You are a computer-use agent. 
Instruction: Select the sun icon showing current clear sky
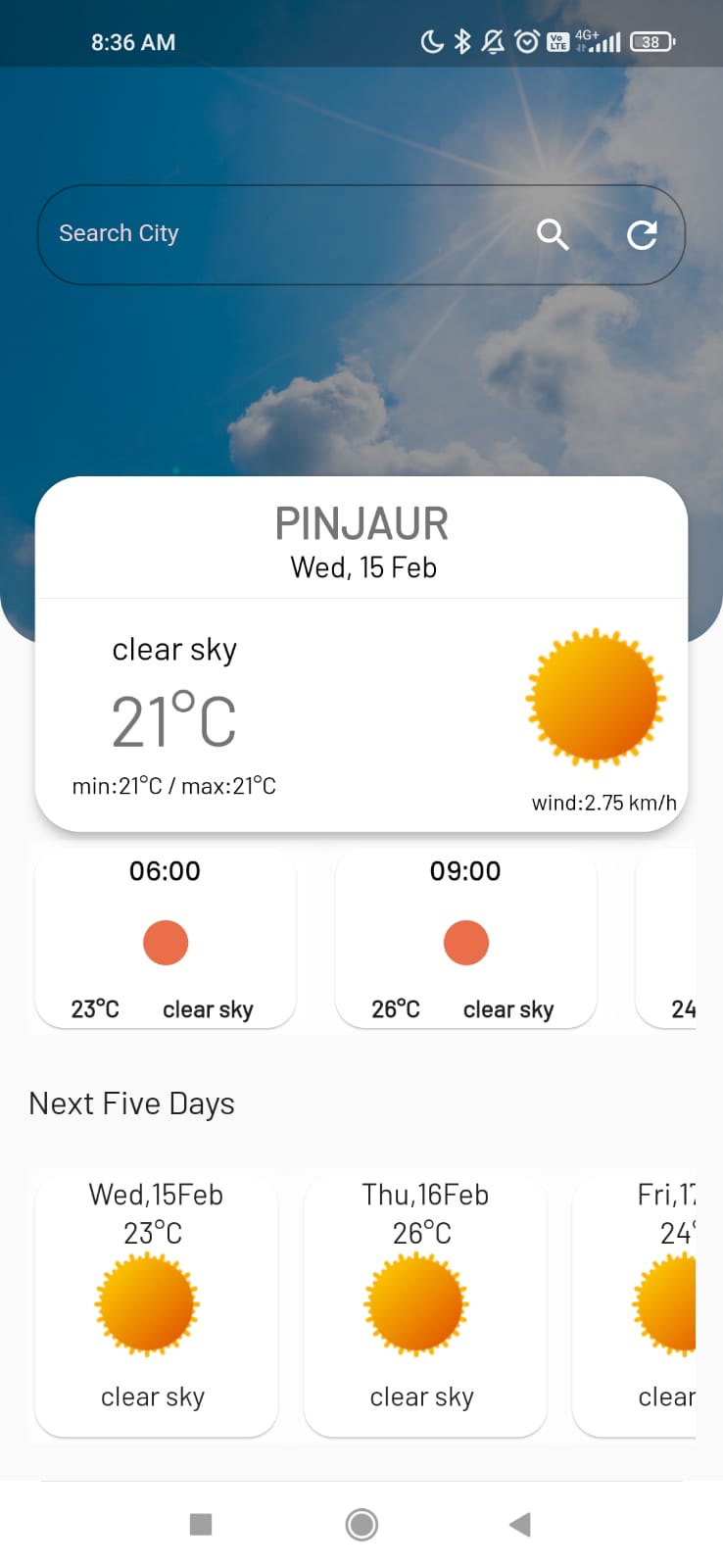click(596, 700)
